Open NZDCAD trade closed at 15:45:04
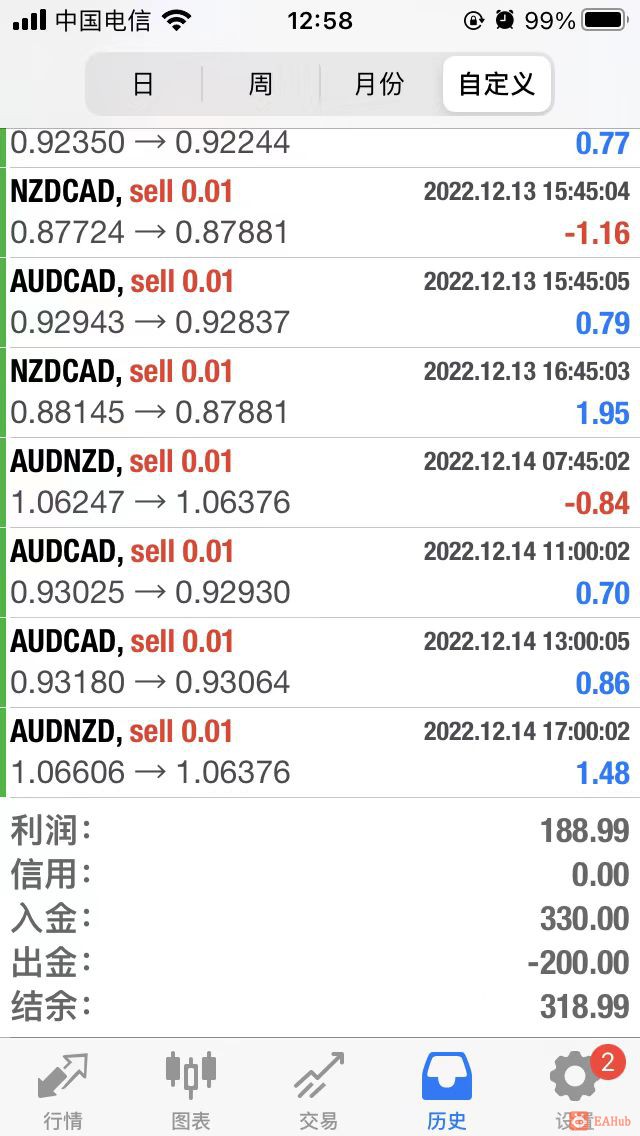Image resolution: width=640 pixels, height=1136 pixels. 320,213
